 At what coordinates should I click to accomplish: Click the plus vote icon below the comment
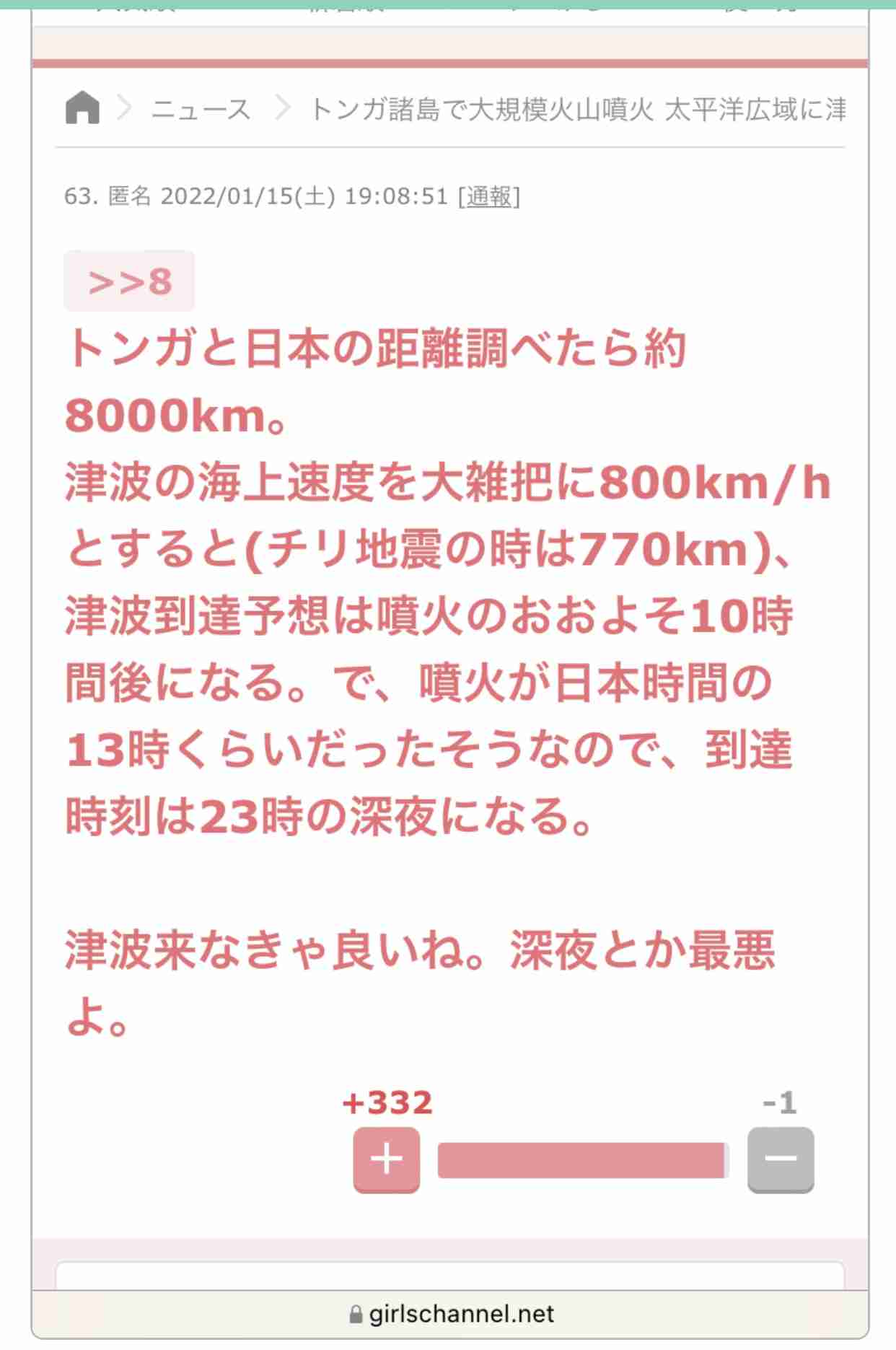(x=387, y=1160)
